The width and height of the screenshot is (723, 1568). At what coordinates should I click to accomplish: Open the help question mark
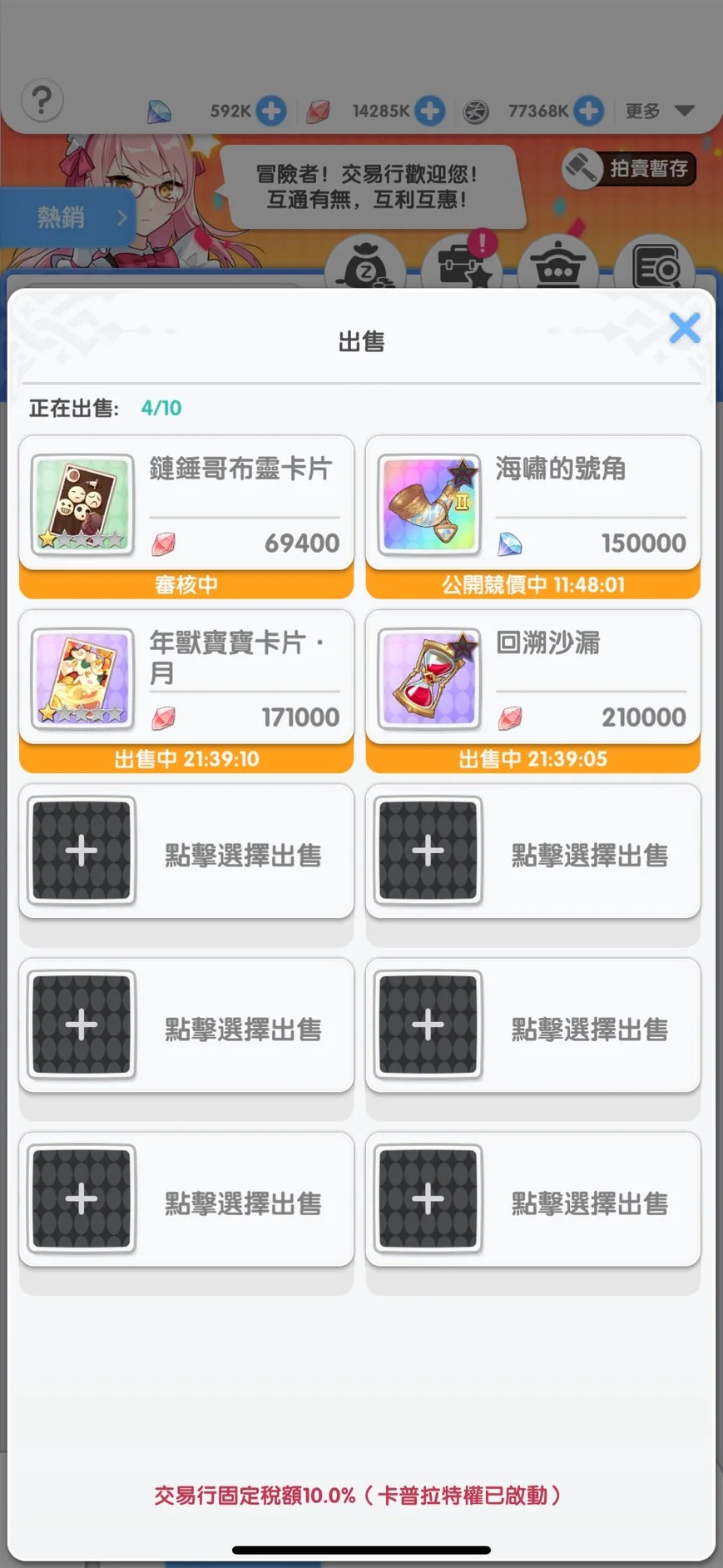point(42,101)
